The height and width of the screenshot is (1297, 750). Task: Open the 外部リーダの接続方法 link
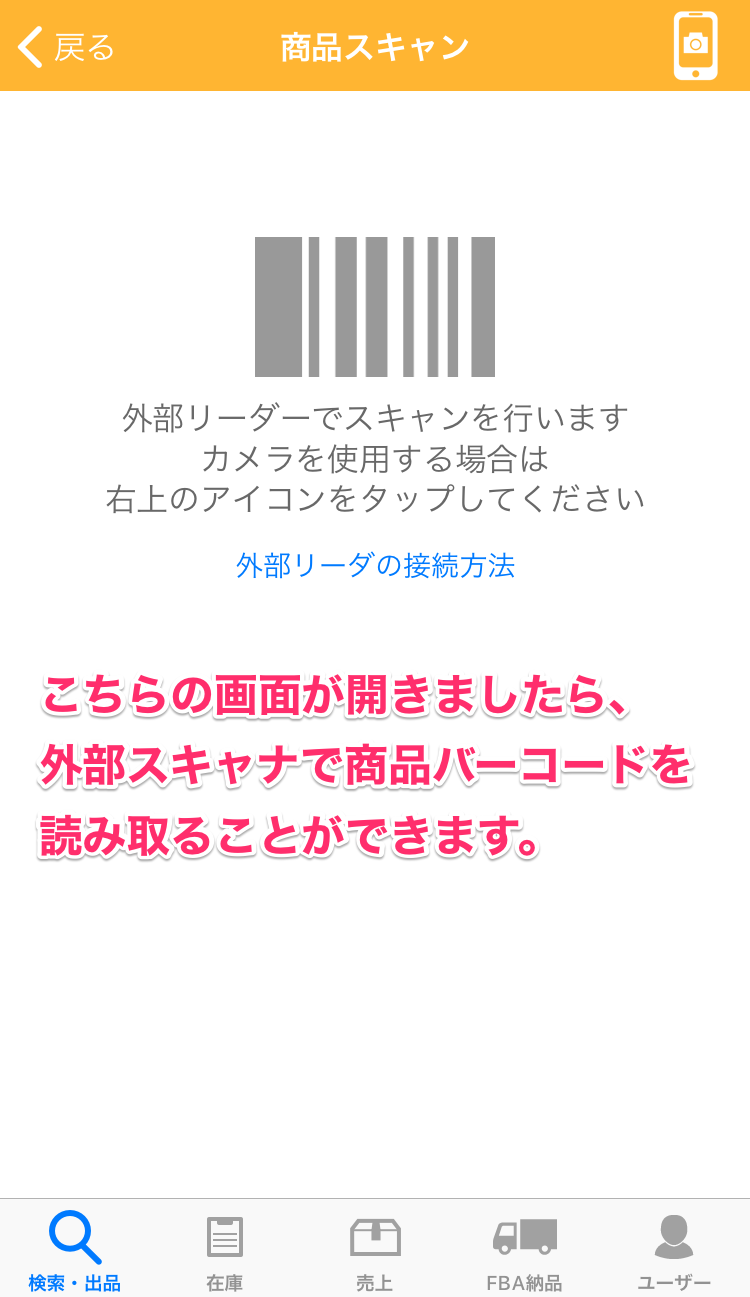pos(375,566)
